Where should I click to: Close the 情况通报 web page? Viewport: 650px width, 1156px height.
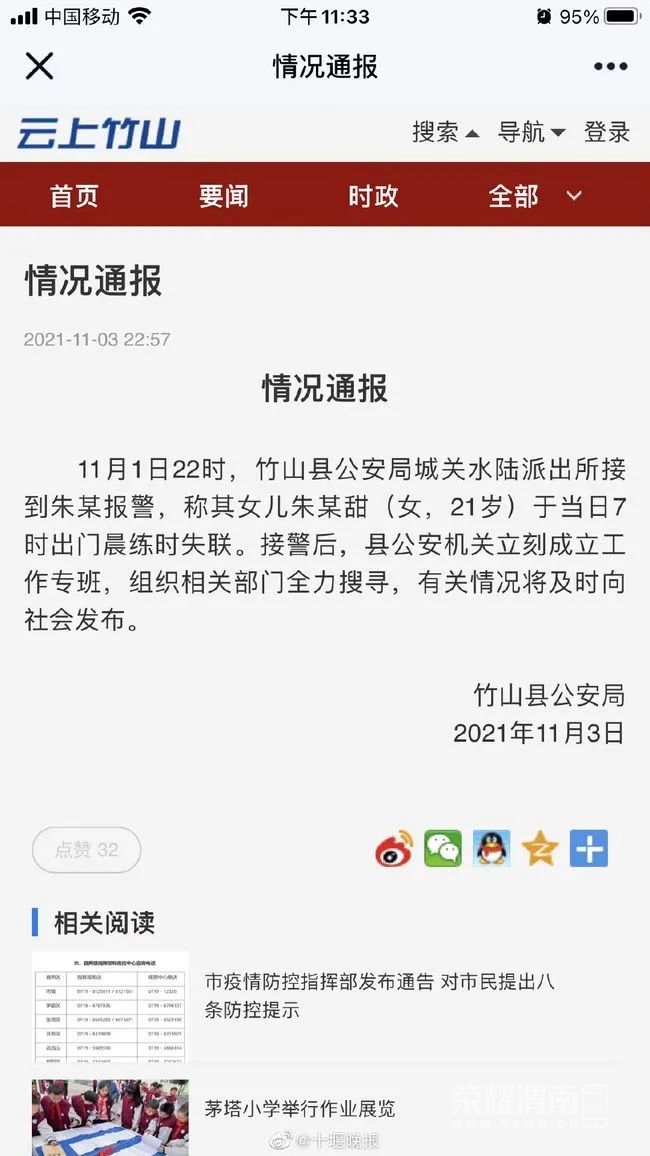[39, 67]
